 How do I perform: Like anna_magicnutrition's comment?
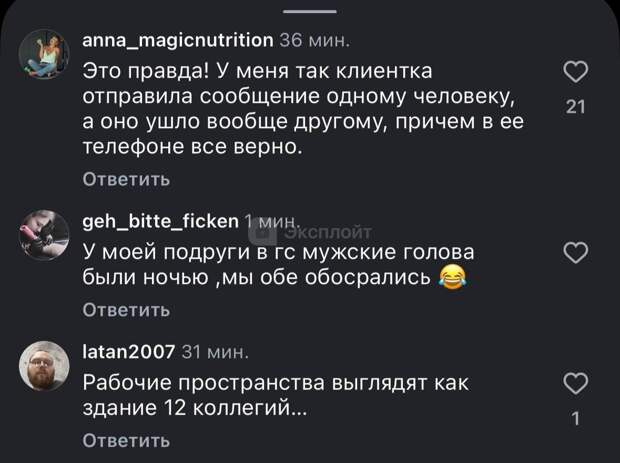(x=576, y=72)
